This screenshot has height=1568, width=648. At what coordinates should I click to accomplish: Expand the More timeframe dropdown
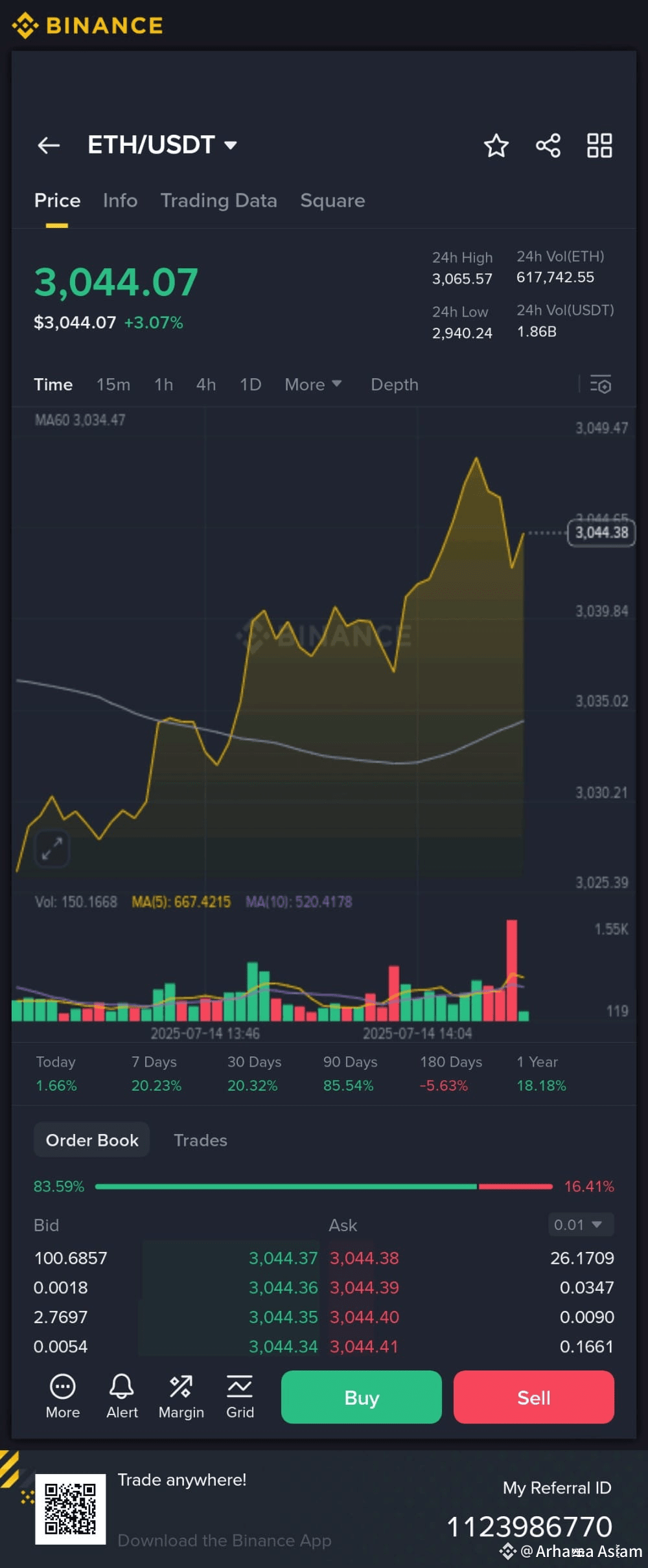pyautogui.click(x=312, y=384)
